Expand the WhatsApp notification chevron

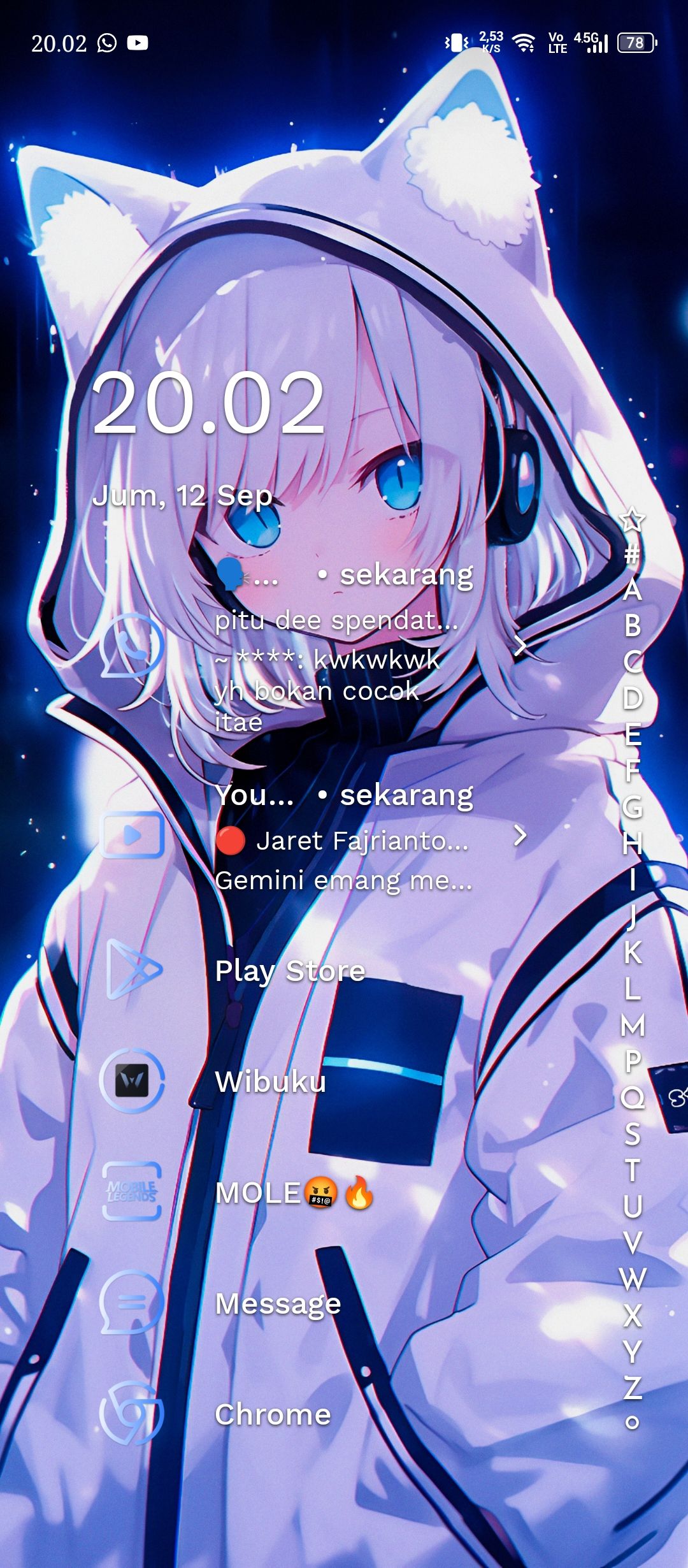(520, 646)
